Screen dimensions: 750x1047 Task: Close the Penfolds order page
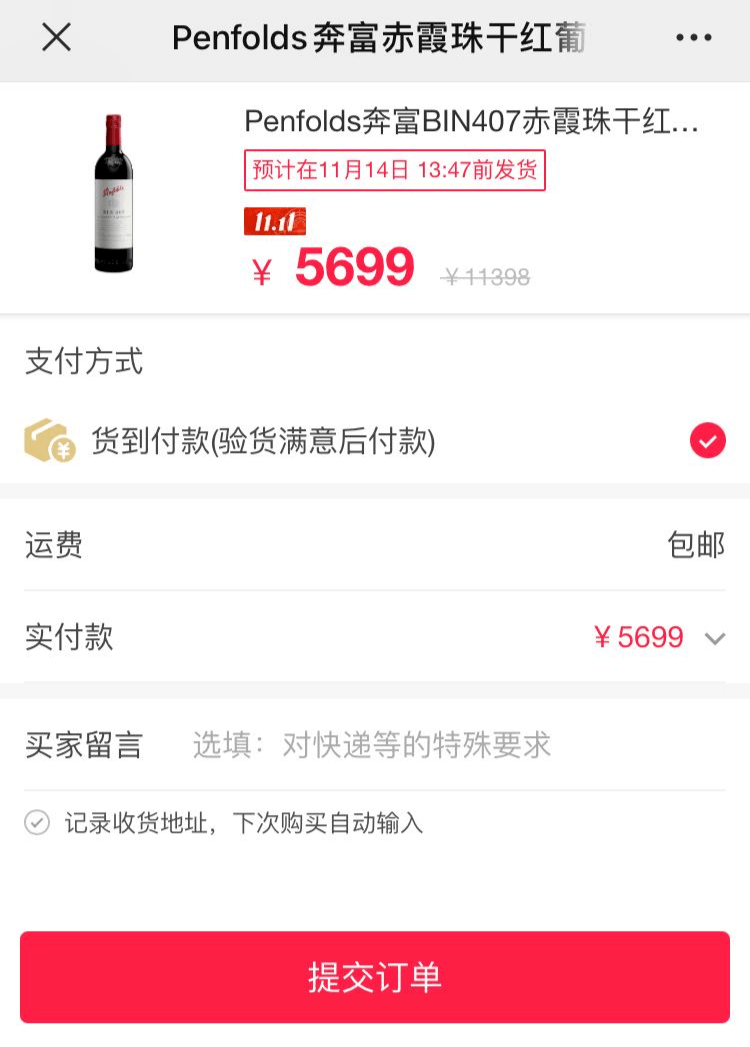(x=56, y=38)
